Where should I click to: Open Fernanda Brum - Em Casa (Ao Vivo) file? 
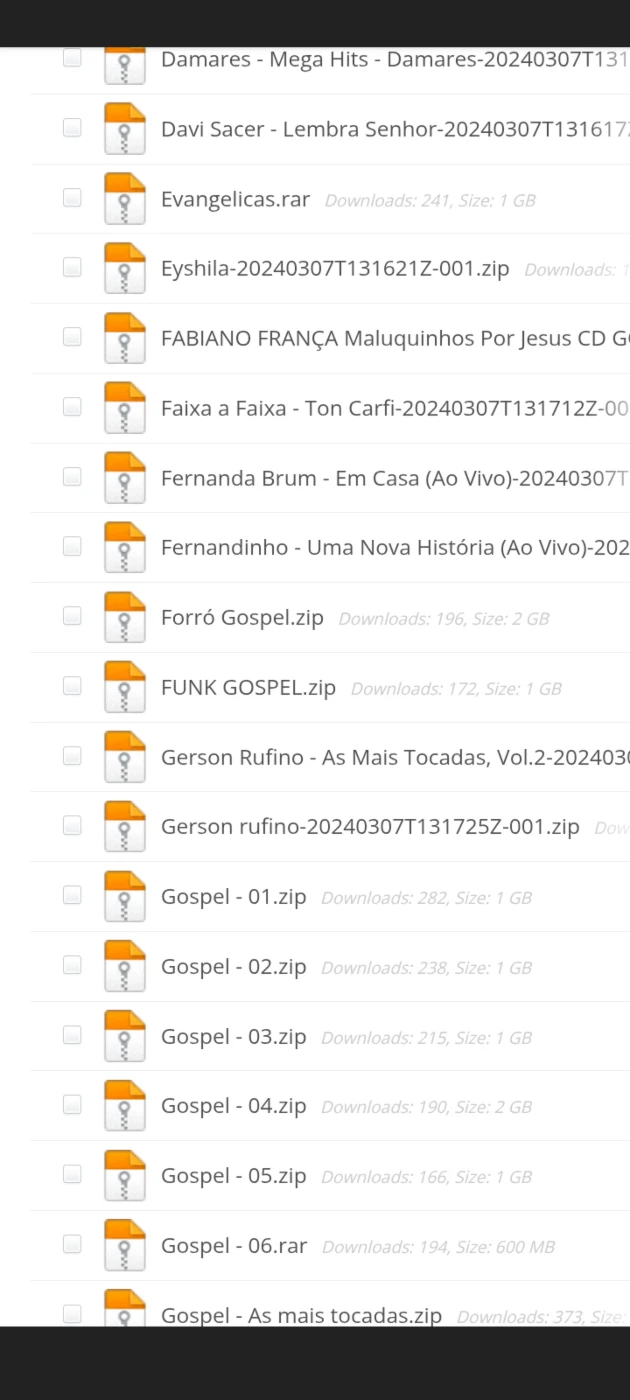(395, 478)
